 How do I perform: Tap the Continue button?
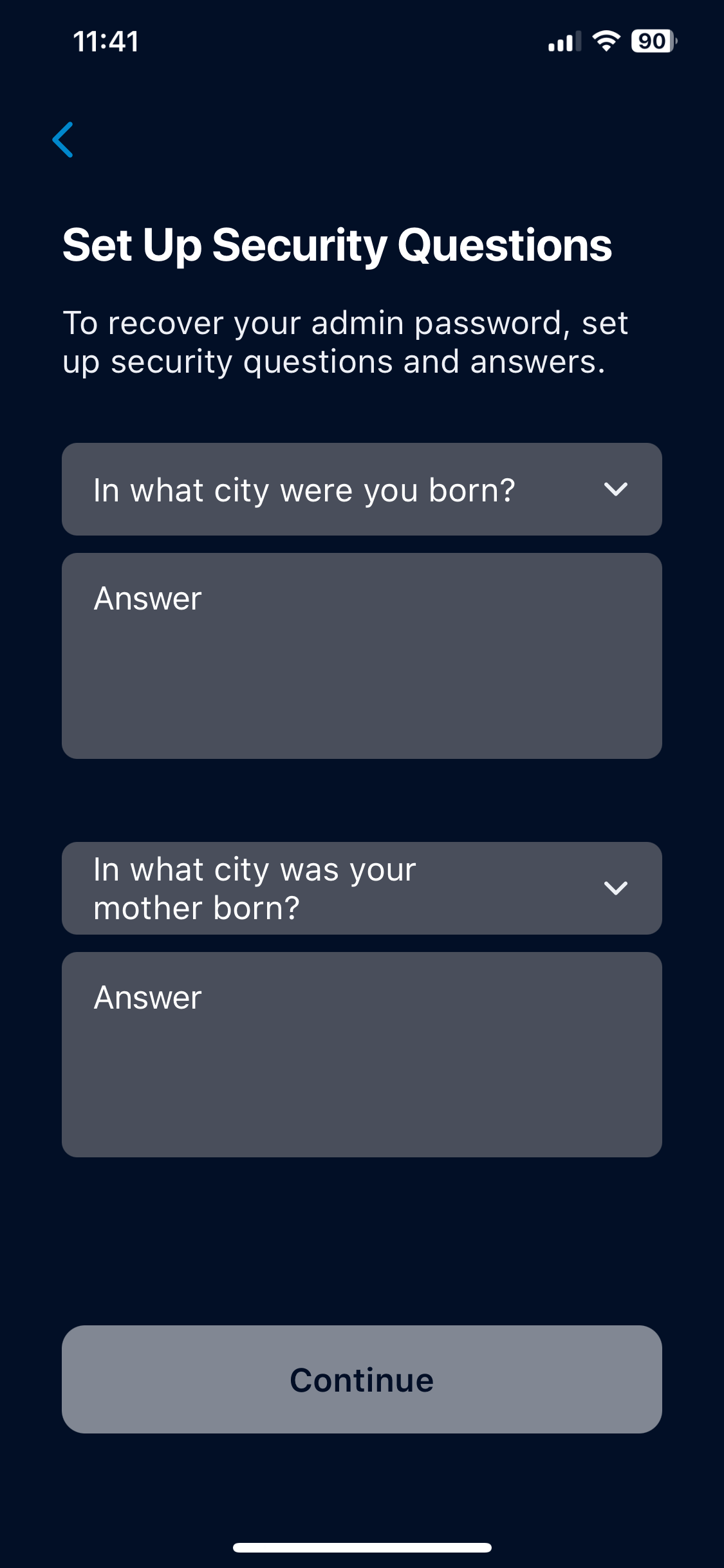pos(362,1379)
